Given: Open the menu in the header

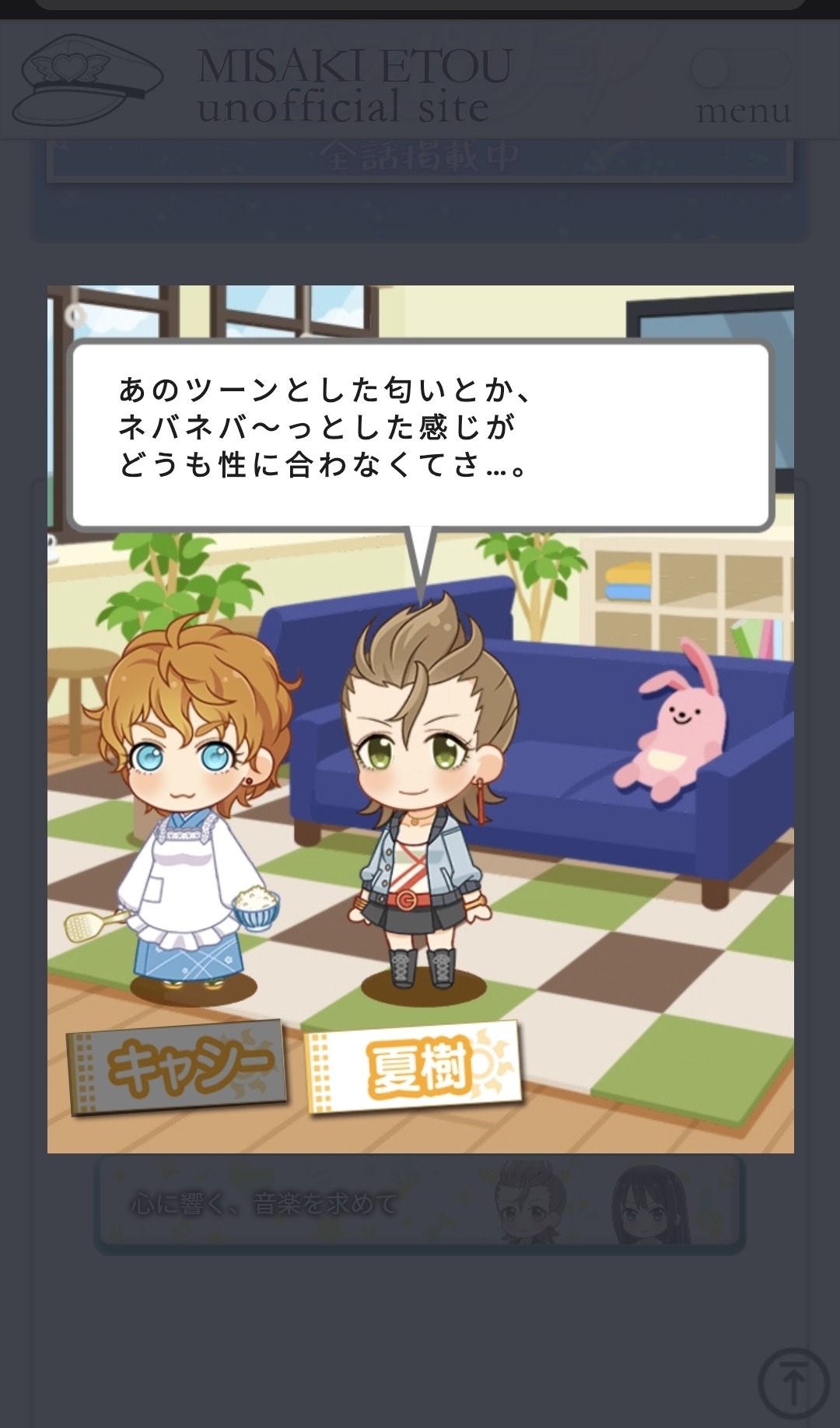Looking at the screenshot, I should (741, 87).
